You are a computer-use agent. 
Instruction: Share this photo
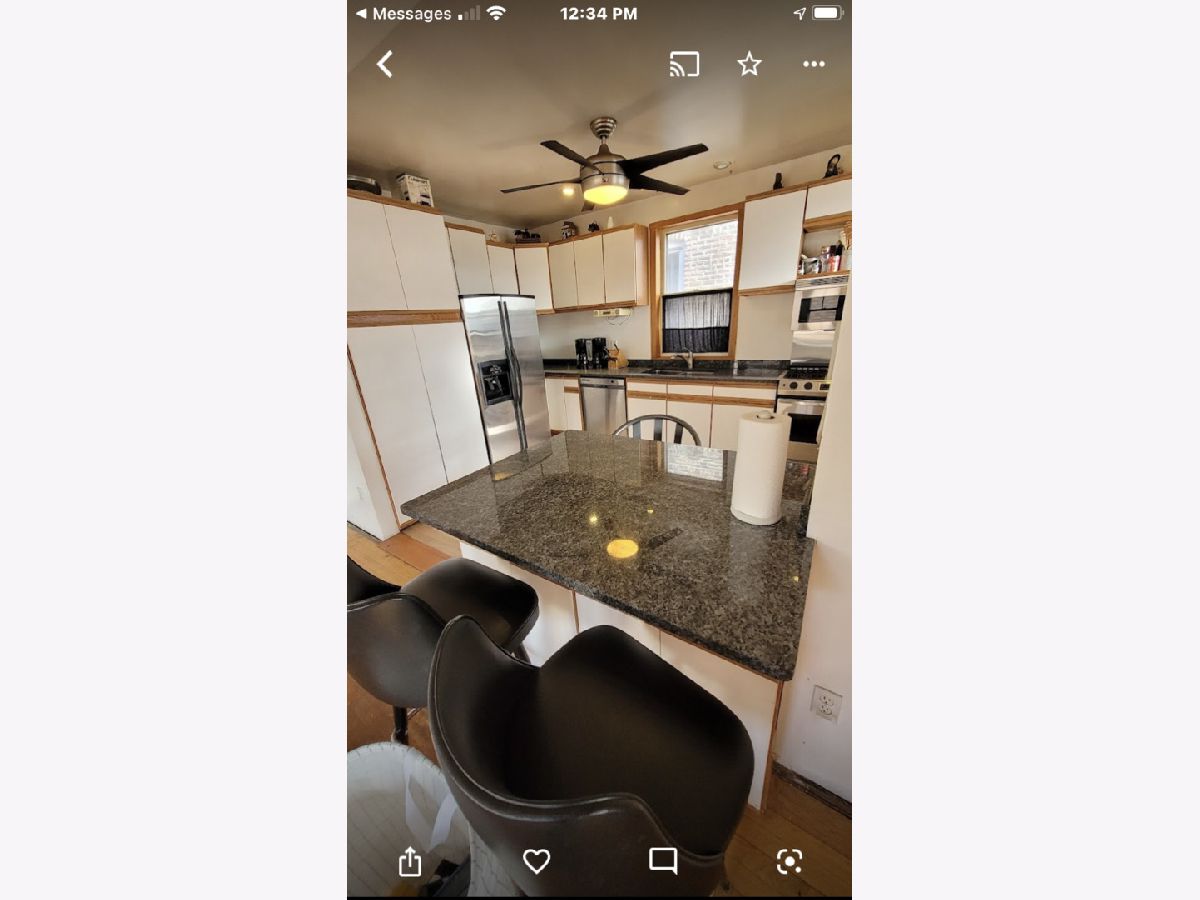[x=410, y=861]
